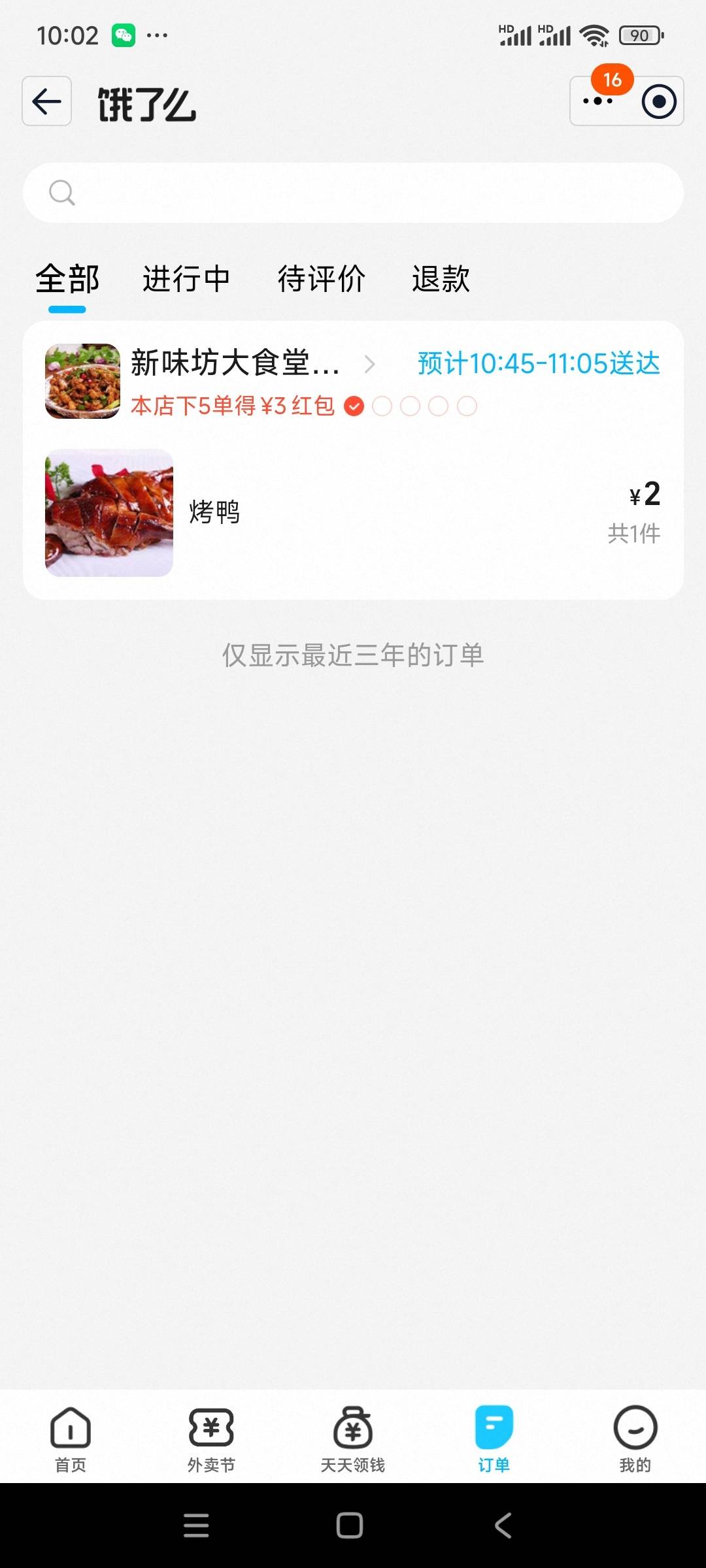Close the mini program with the circle button
This screenshot has width=706, height=1568.
[658, 101]
